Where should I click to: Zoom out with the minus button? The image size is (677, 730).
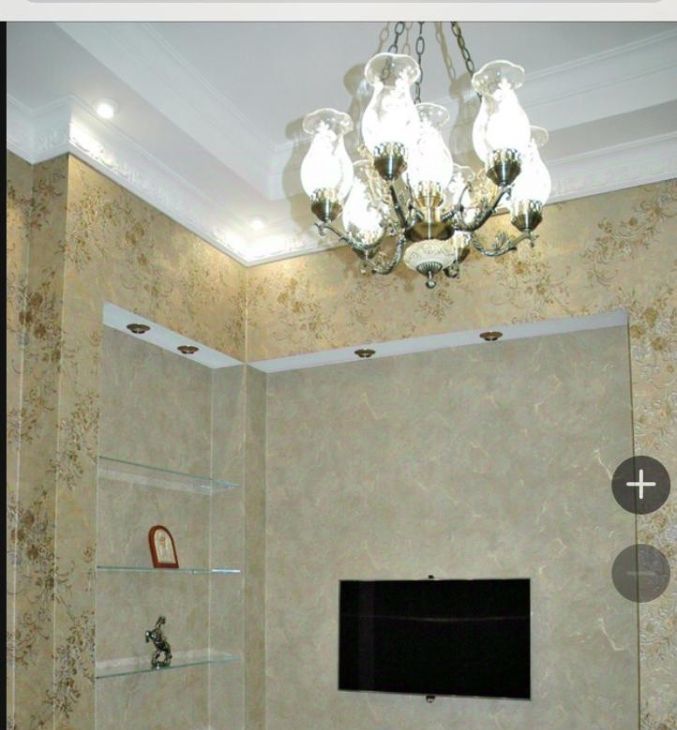[x=641, y=573]
